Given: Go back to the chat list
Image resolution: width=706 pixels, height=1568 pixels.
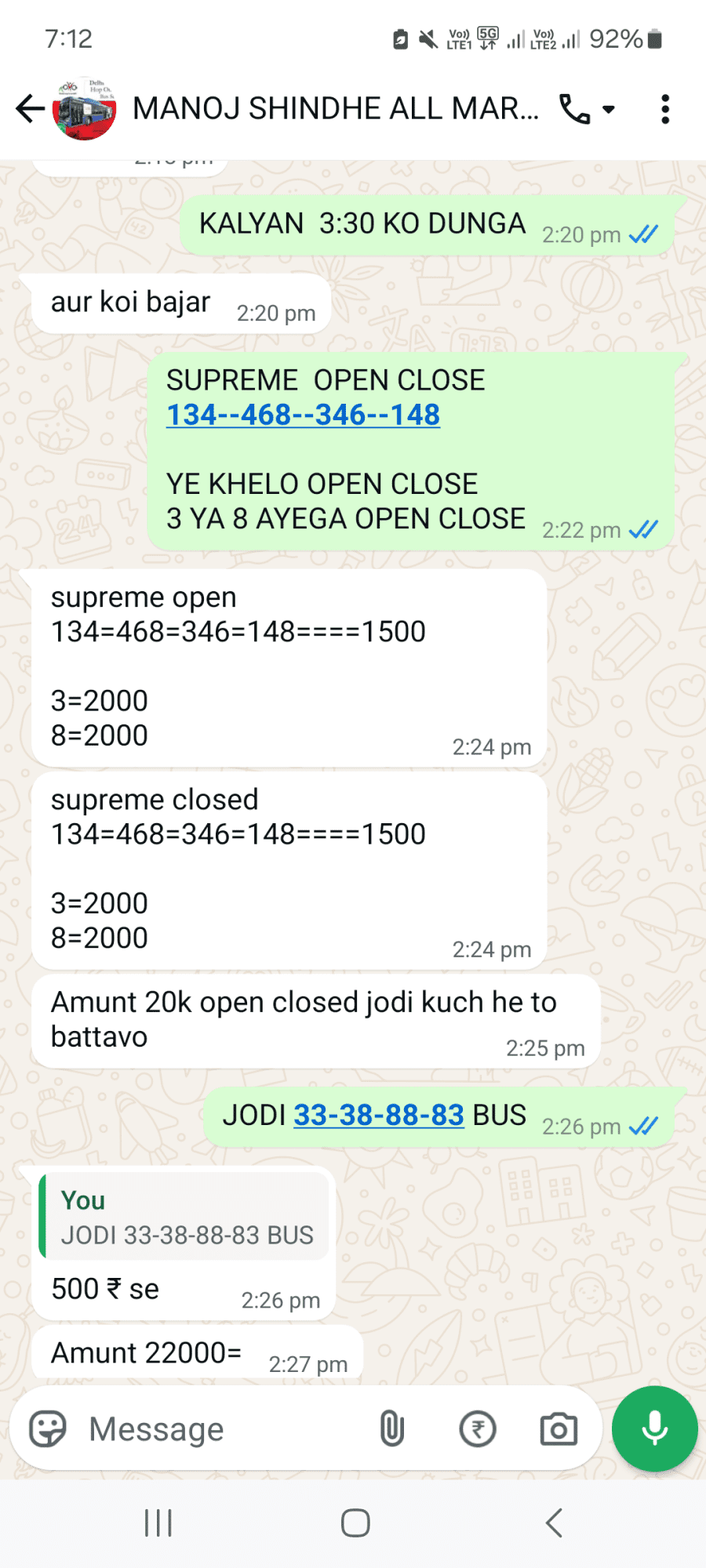Looking at the screenshot, I should pyautogui.click(x=30, y=109).
